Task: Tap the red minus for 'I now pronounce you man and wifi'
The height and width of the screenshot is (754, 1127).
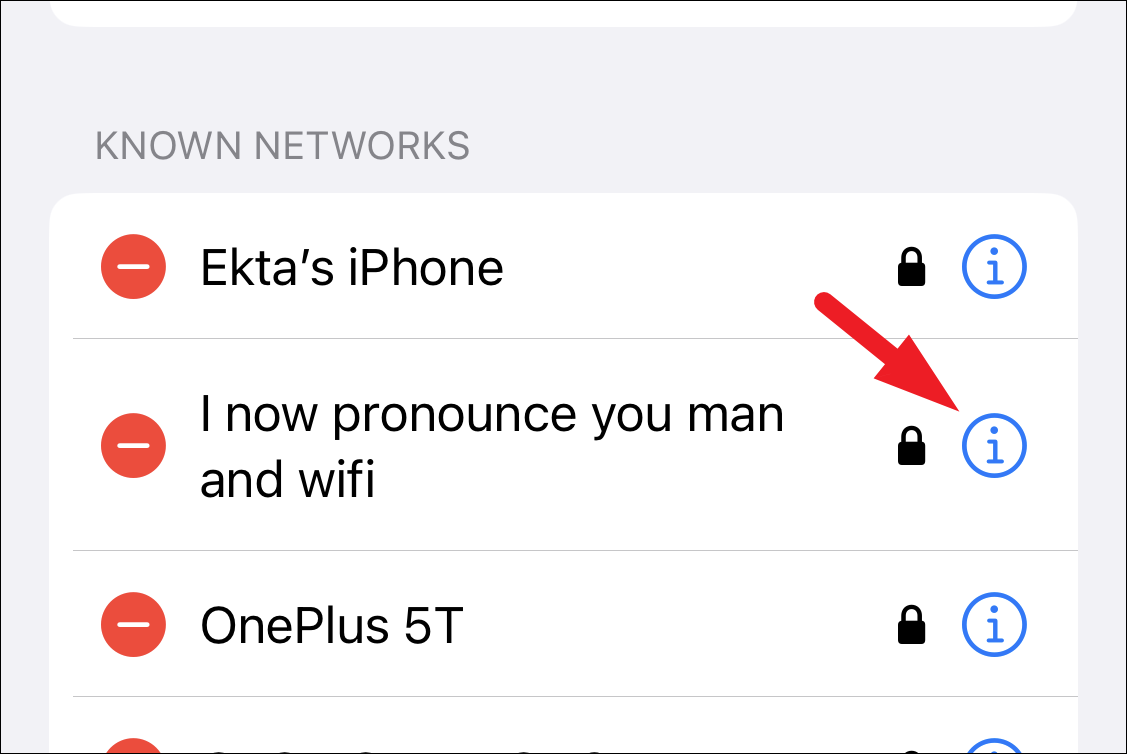Action: [133, 445]
